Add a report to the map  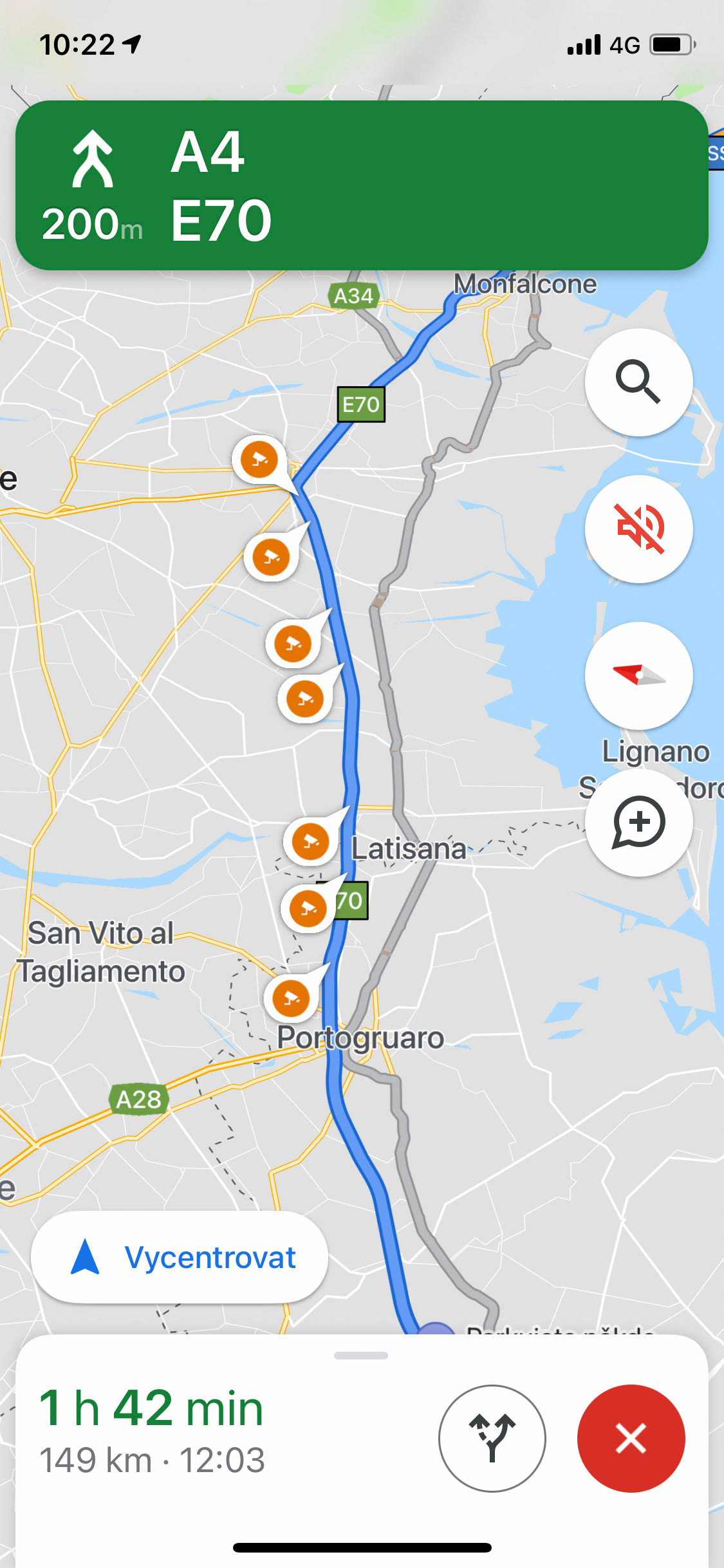[x=638, y=822]
